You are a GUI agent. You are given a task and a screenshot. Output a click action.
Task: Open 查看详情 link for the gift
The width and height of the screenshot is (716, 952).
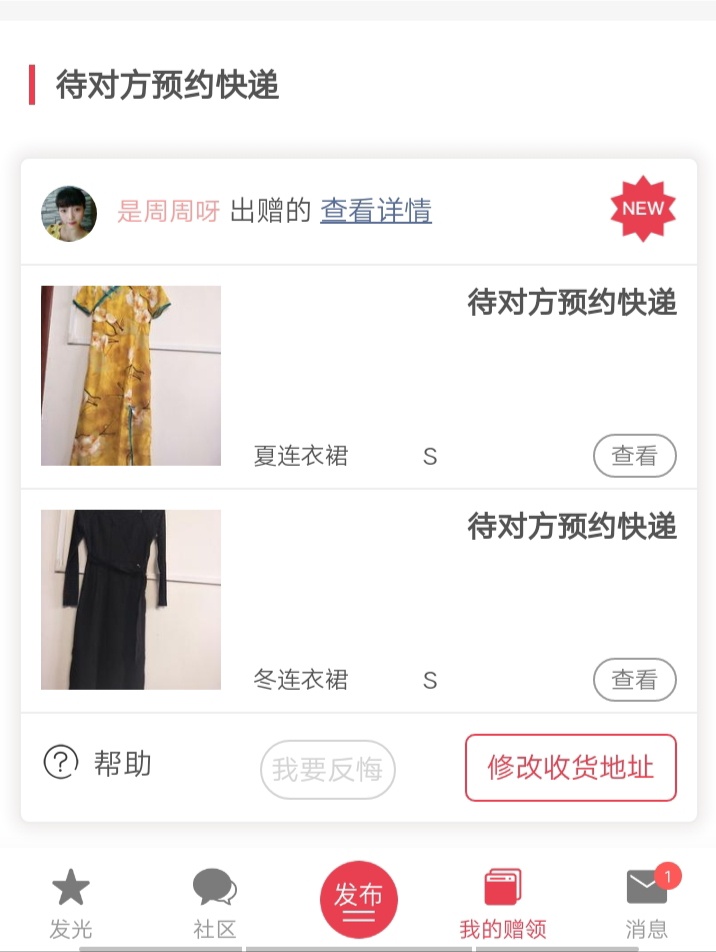point(376,212)
